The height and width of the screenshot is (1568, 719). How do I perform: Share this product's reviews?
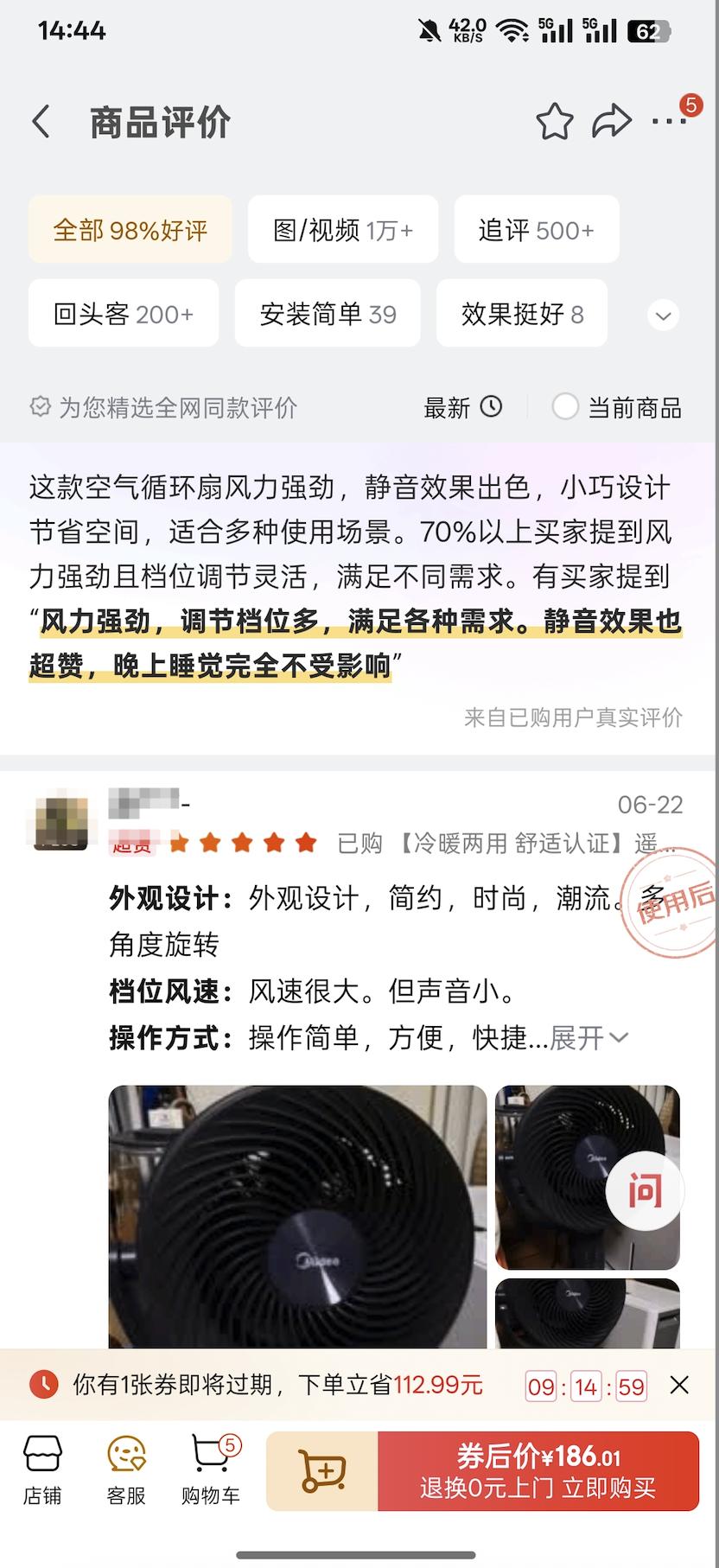coord(611,122)
